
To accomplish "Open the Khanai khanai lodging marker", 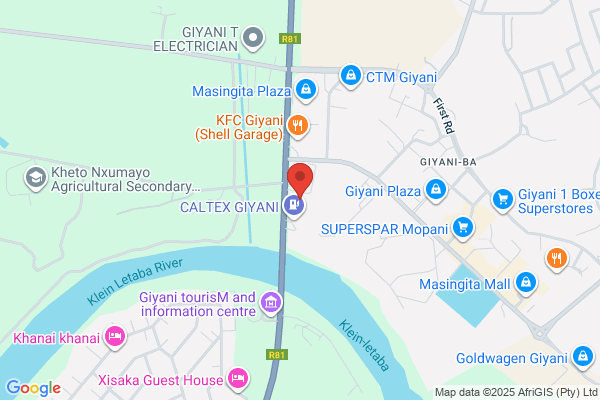I will (x=115, y=336).
